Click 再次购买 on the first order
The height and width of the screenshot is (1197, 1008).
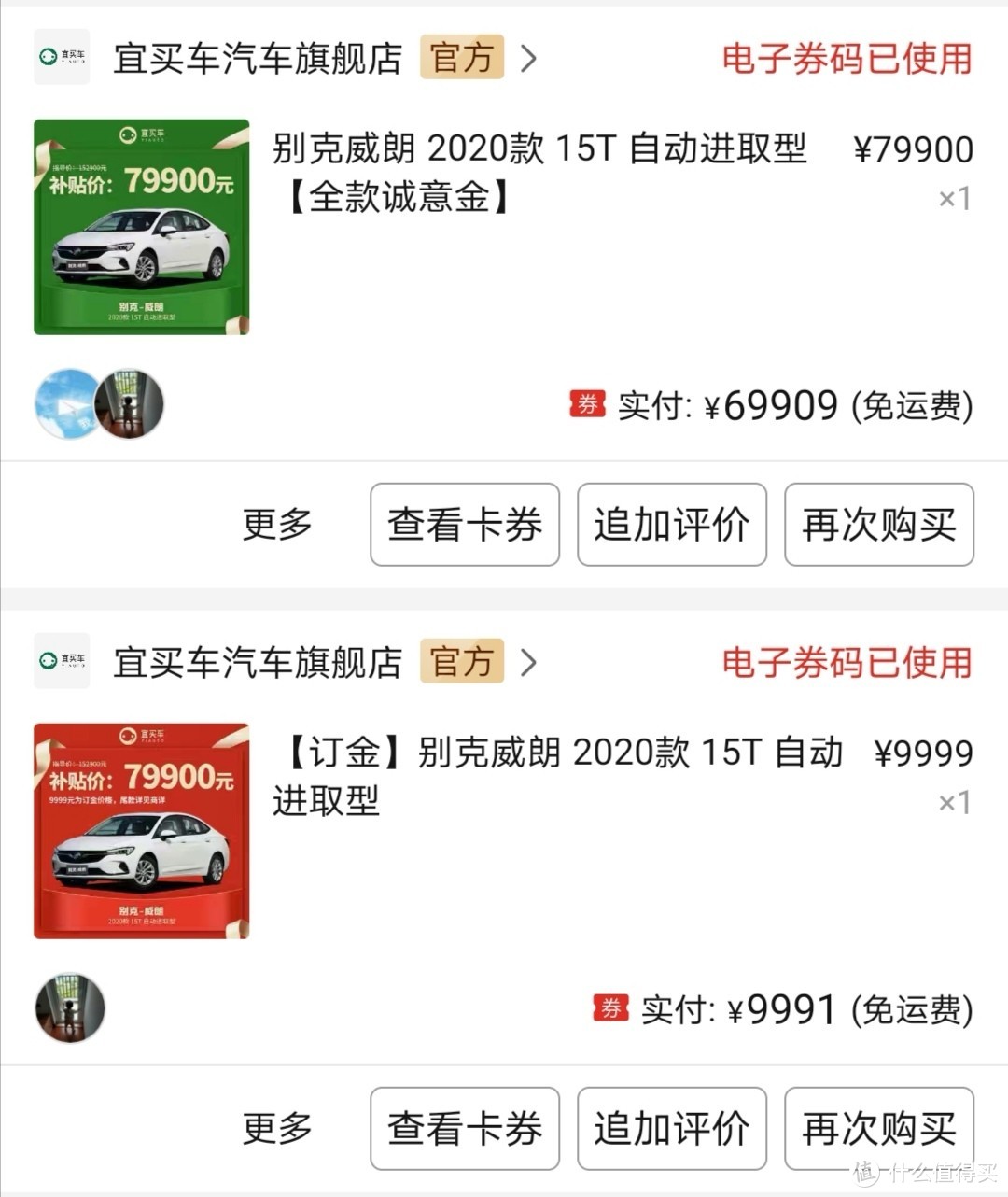(878, 525)
